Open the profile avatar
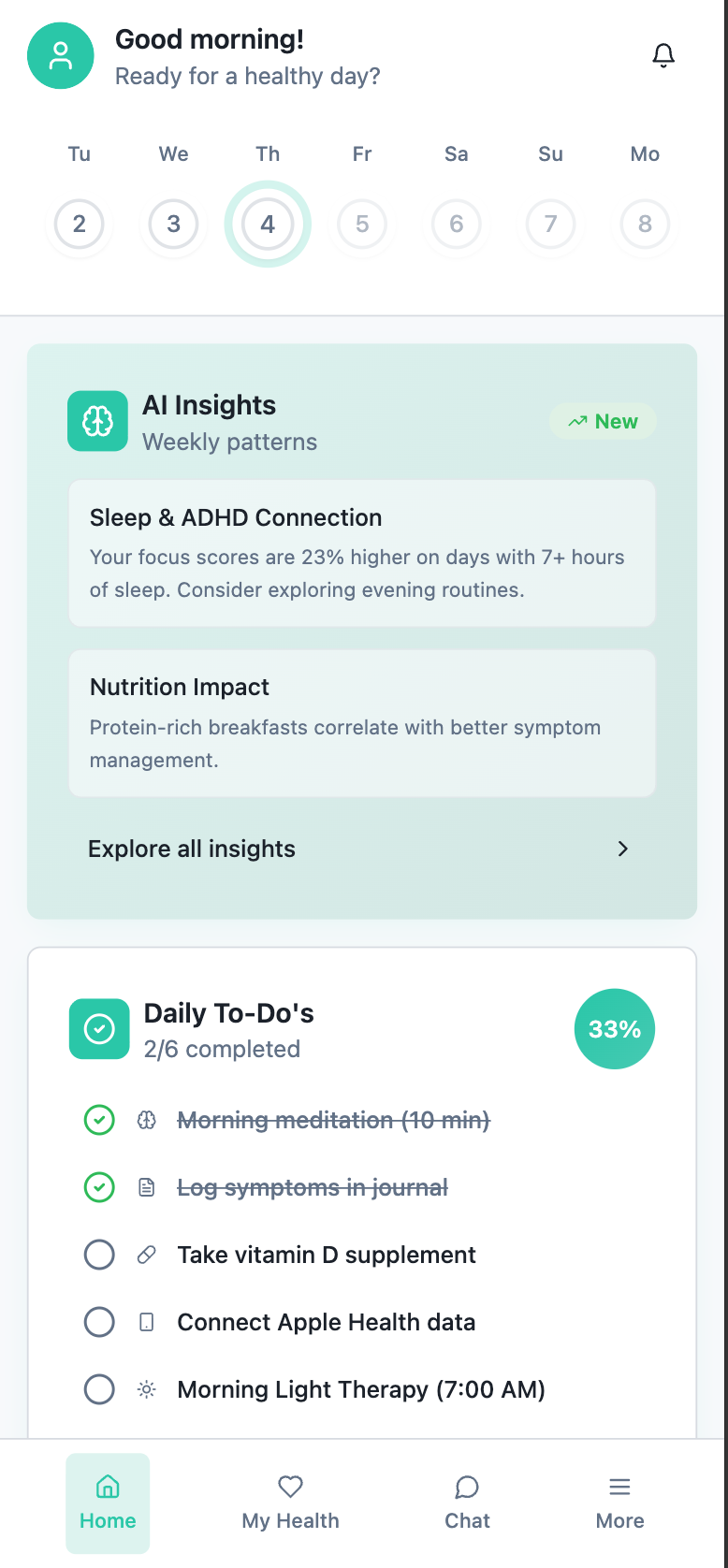The image size is (728, 1568). click(61, 56)
